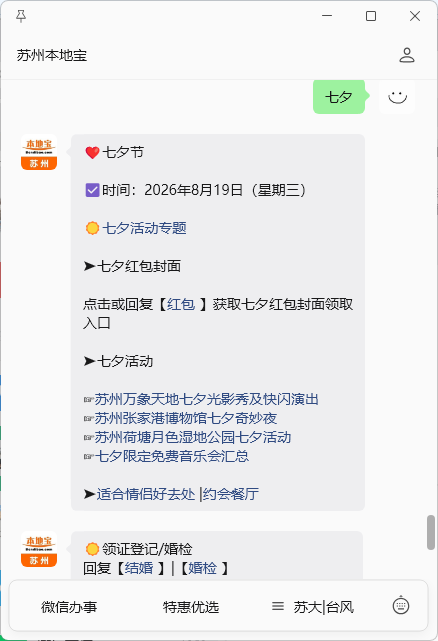Open 七夕限定免费音乐会汇总
This screenshot has height=641, width=438.
click(x=172, y=456)
